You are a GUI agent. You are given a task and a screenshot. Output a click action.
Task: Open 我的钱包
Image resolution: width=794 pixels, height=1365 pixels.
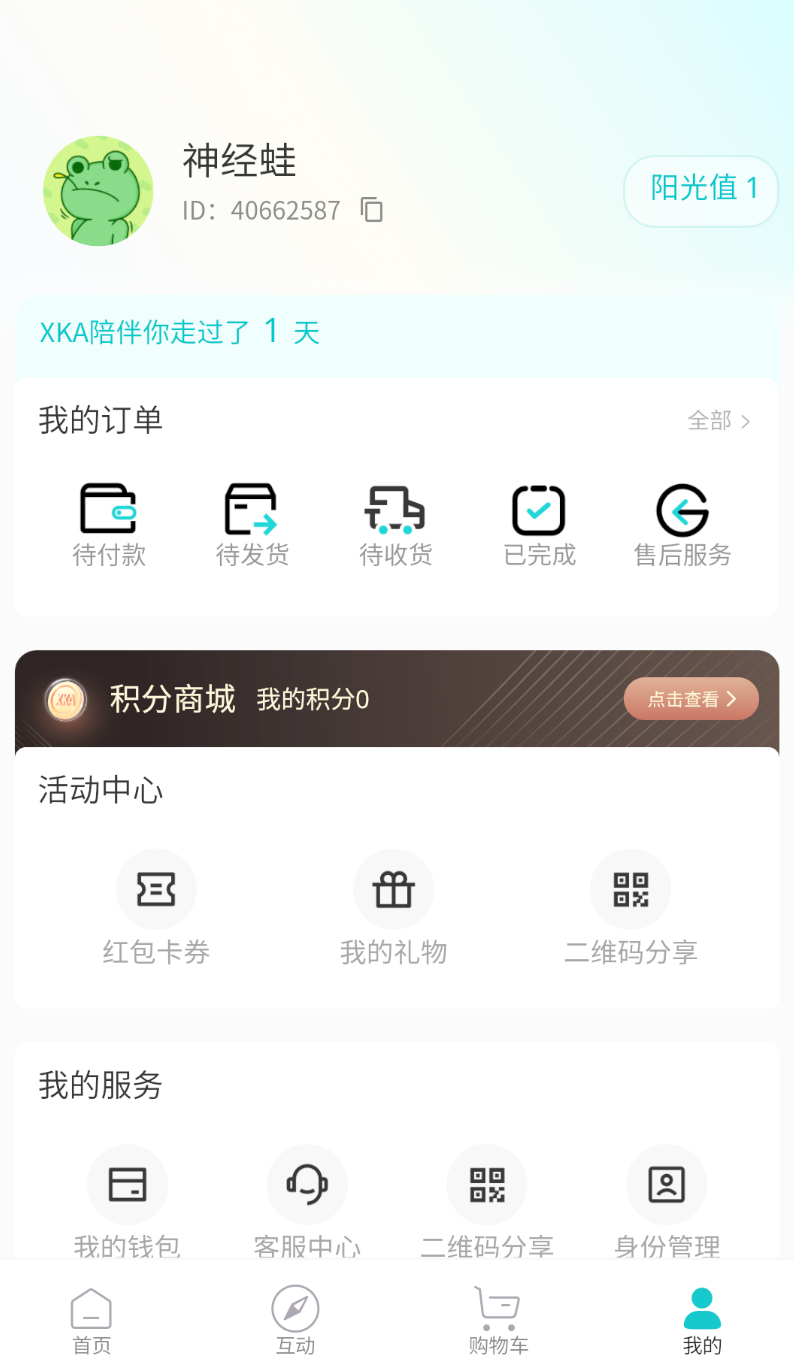pos(127,1202)
